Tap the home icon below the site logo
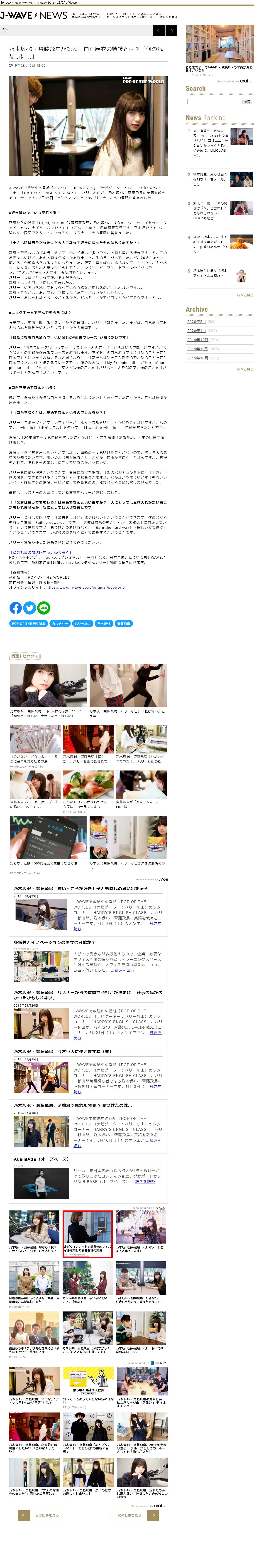Image resolution: width=254 pixels, height=1568 pixels. coord(5,30)
